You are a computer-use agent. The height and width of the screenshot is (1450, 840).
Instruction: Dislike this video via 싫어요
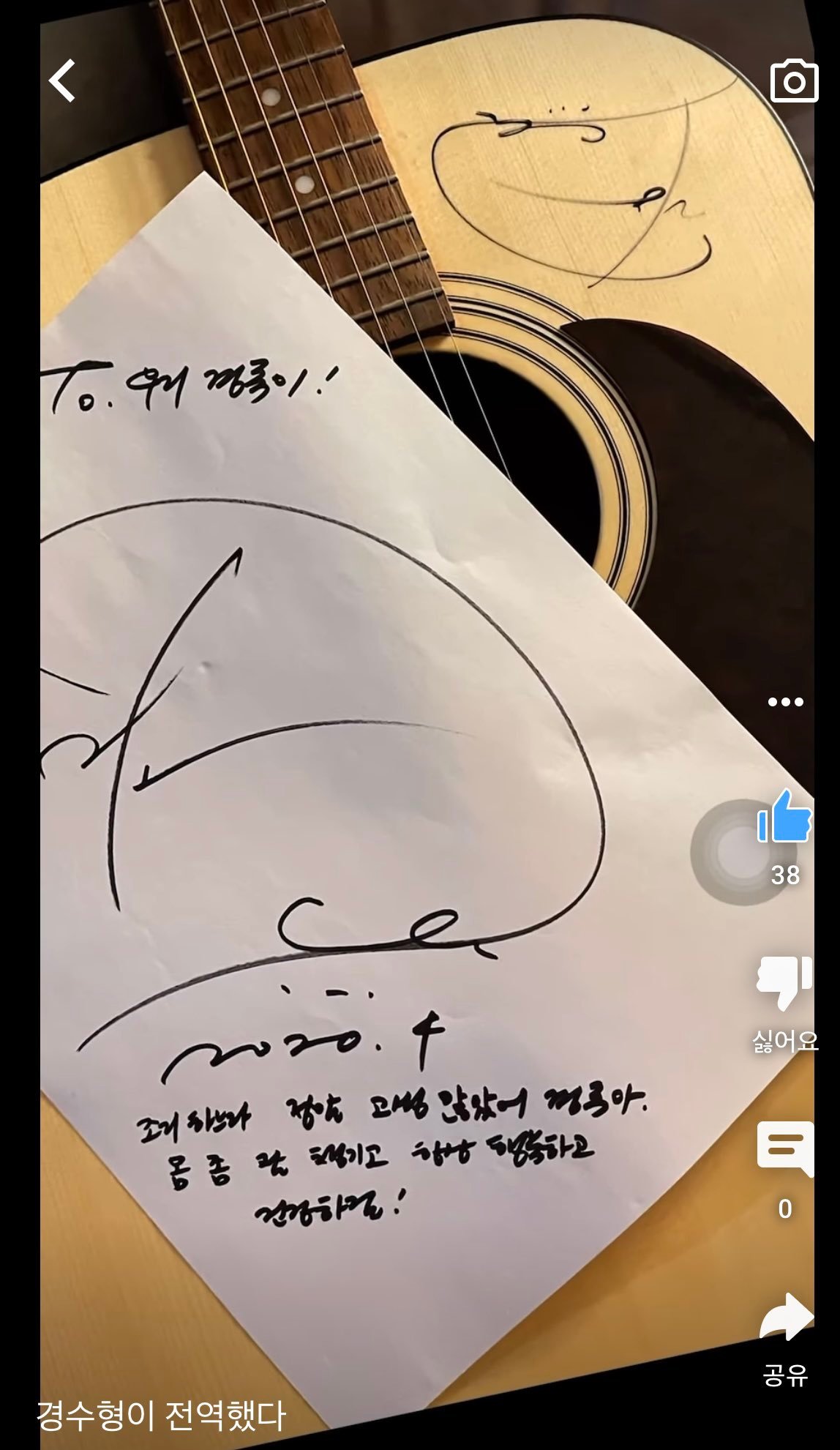point(784,982)
